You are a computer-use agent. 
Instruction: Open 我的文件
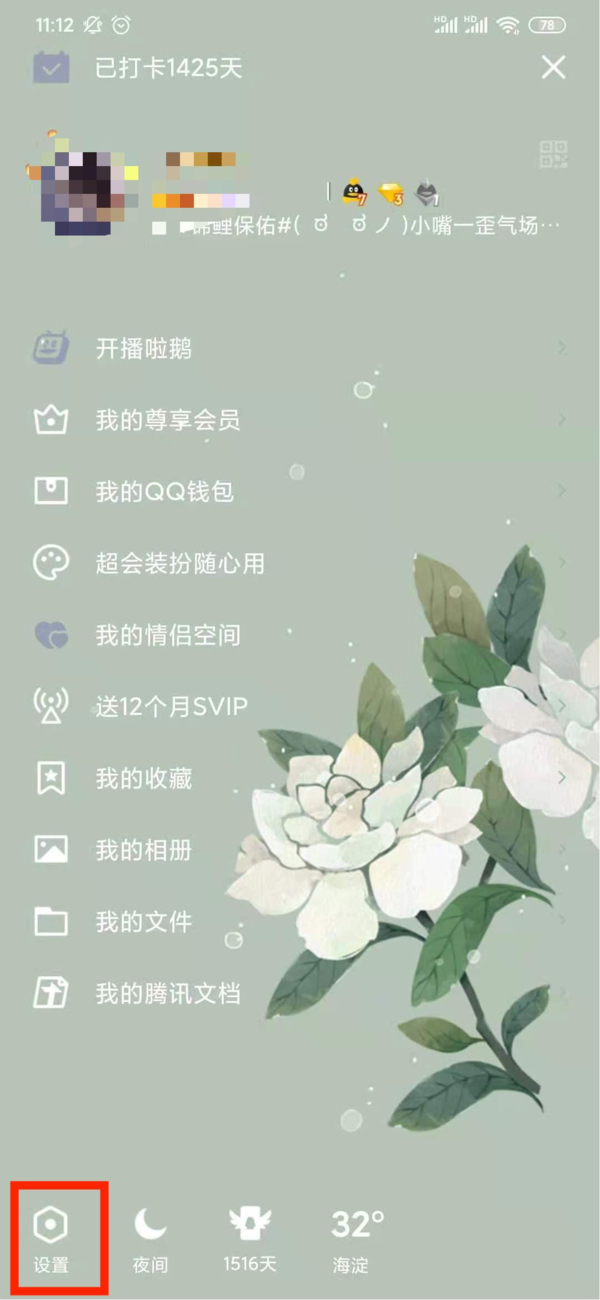point(143,922)
